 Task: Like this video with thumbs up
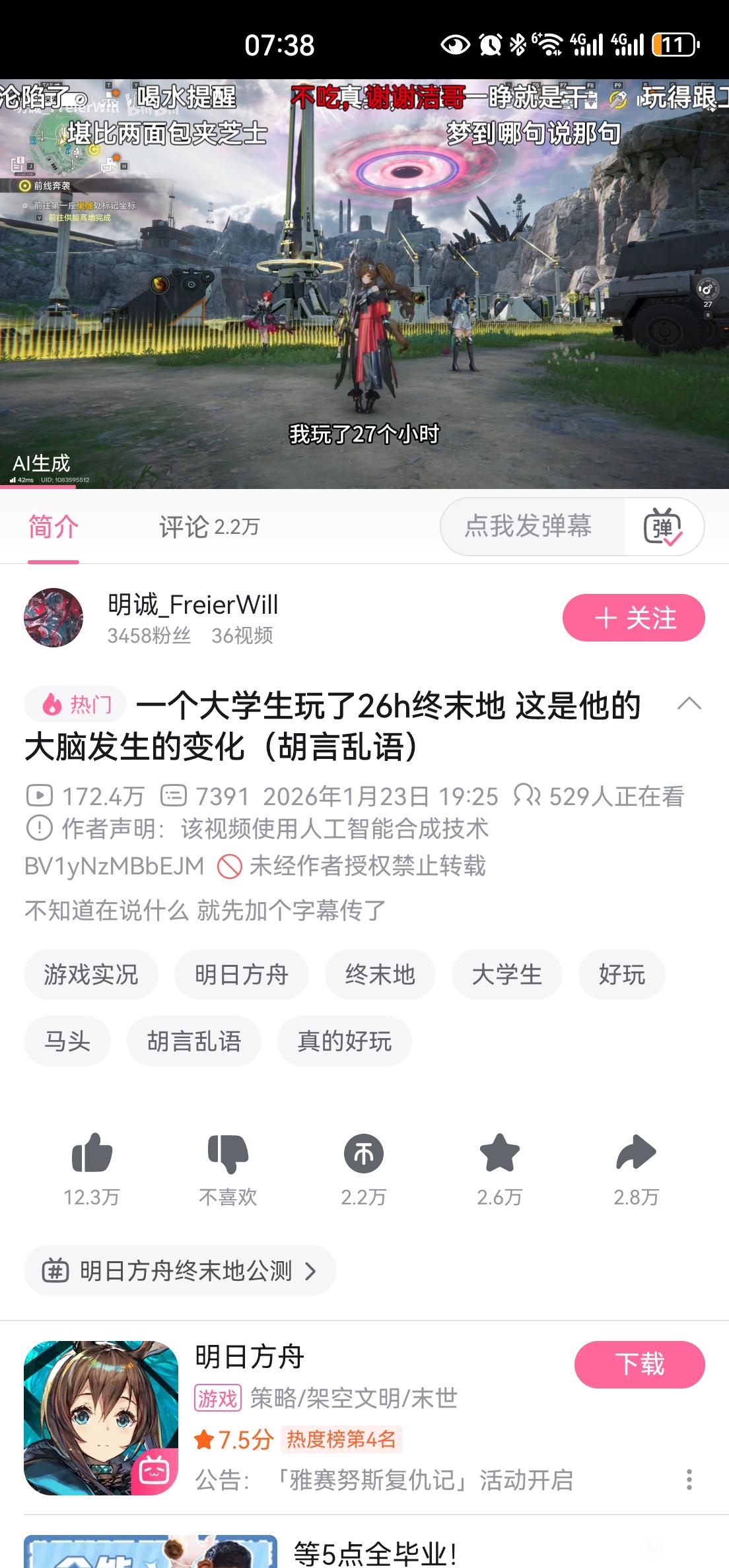coord(92,1154)
